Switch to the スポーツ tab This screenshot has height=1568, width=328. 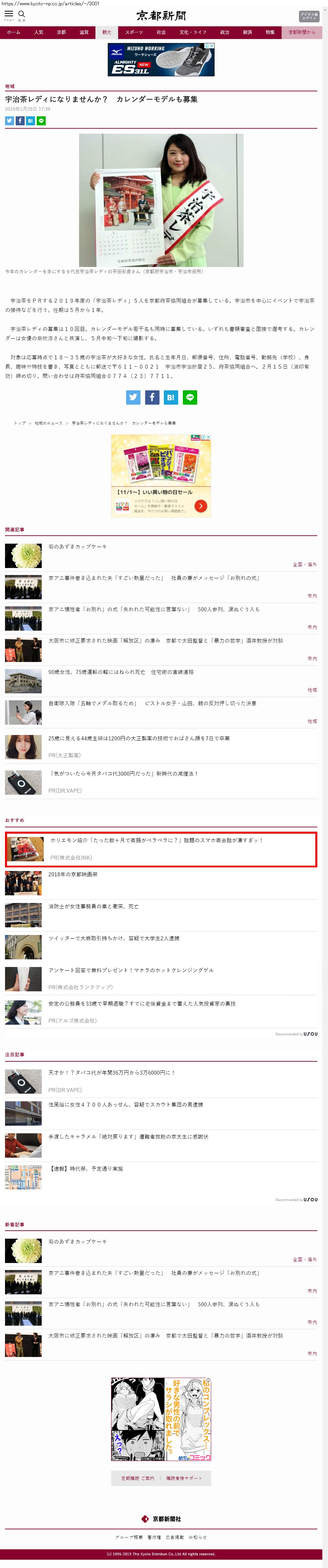(x=133, y=32)
